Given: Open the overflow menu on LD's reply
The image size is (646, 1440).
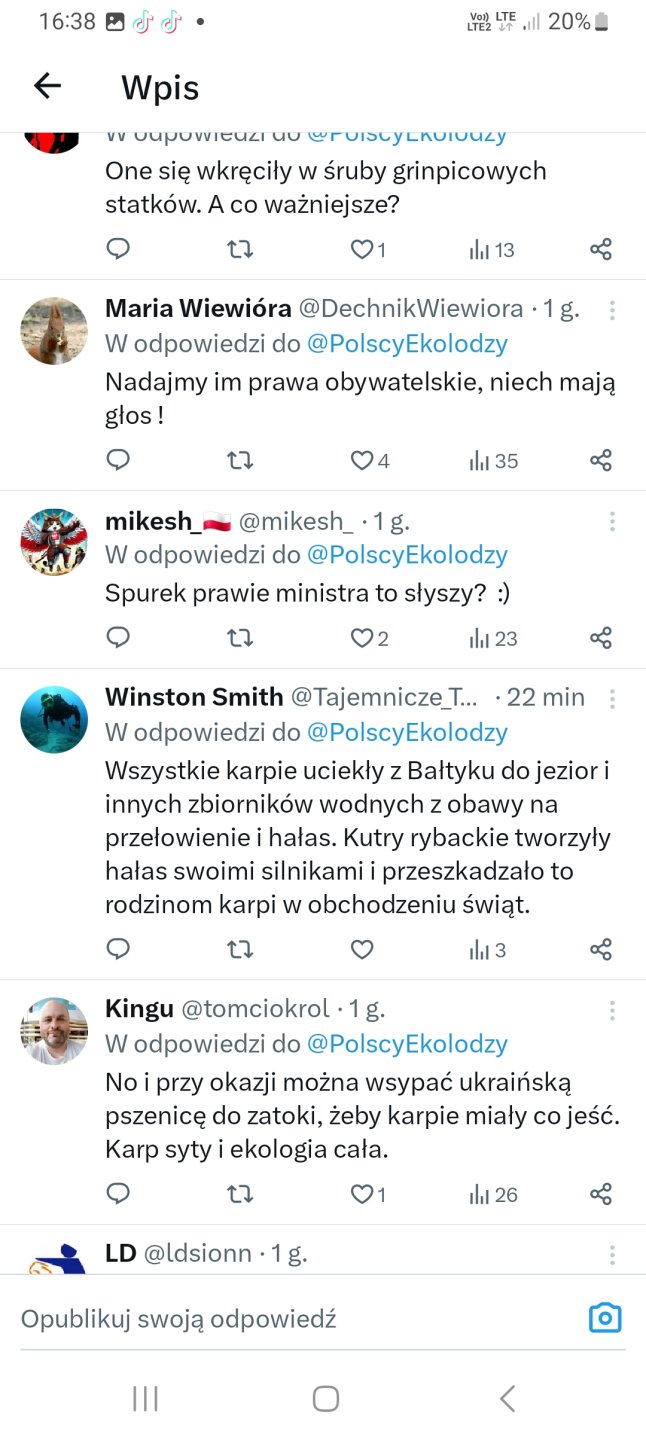Looking at the screenshot, I should pyautogui.click(x=612, y=1254).
